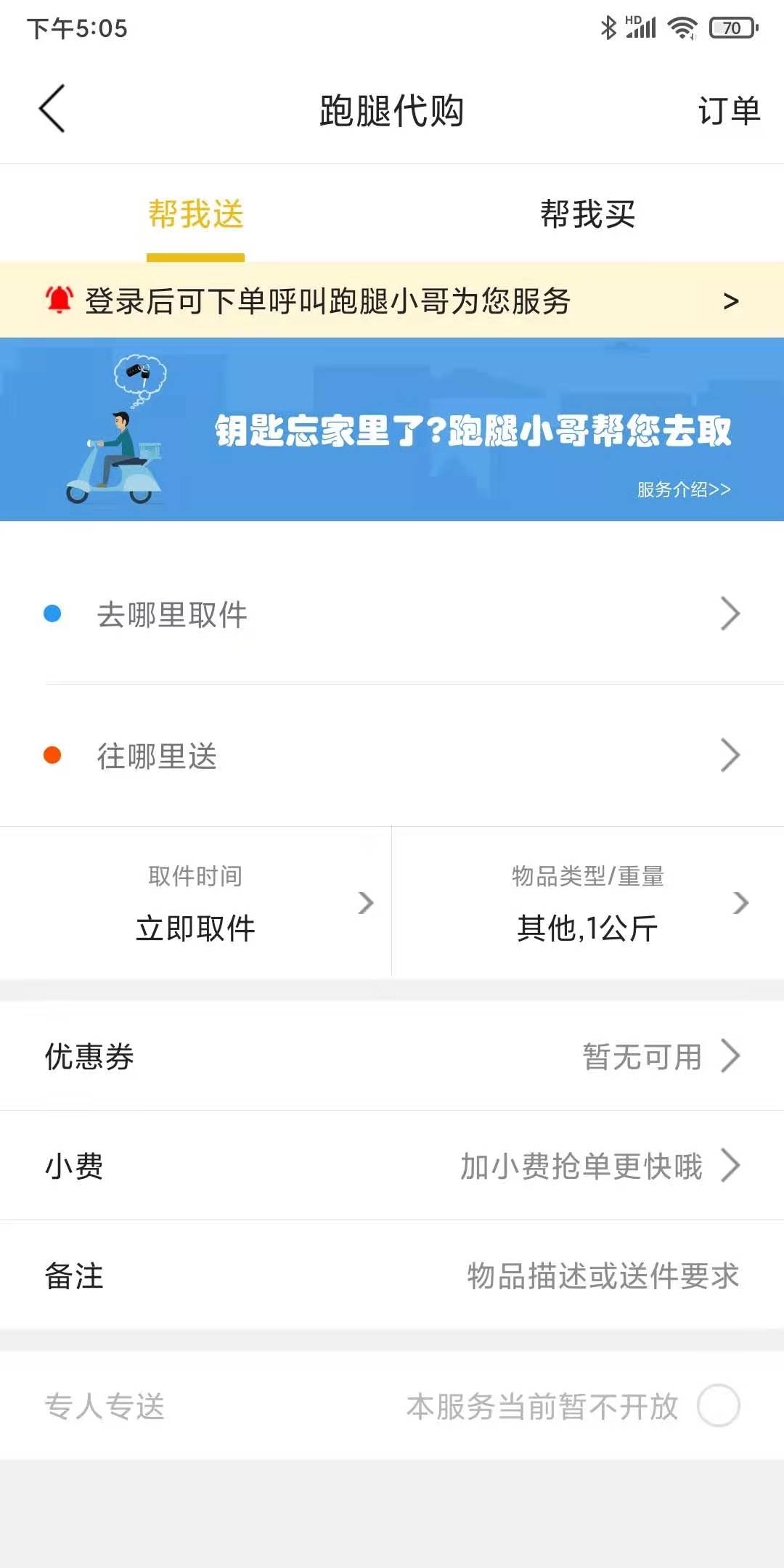
Task: Open 订单 orders page
Action: pos(728,111)
